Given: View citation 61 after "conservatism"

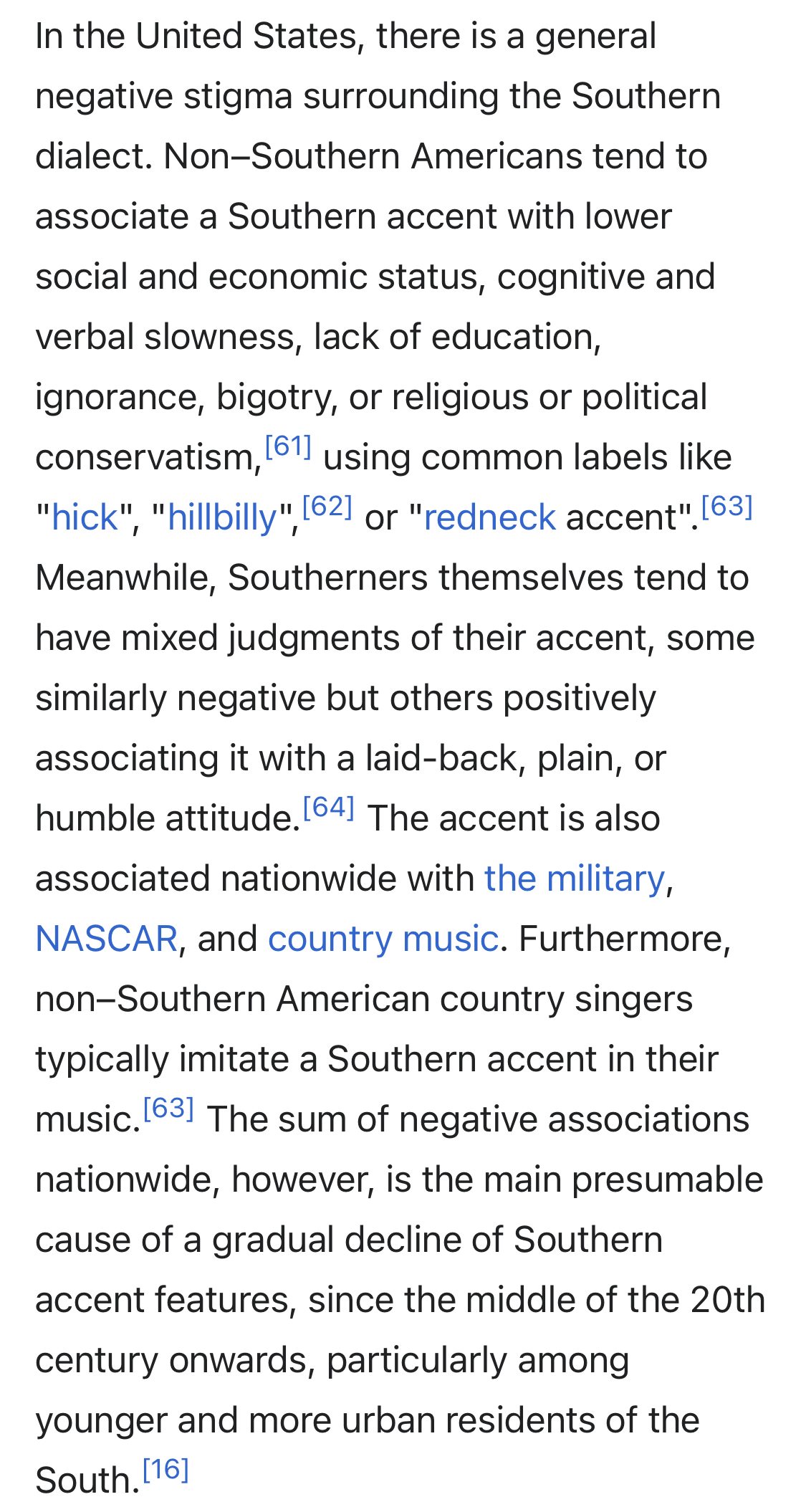Looking at the screenshot, I should 288,446.
